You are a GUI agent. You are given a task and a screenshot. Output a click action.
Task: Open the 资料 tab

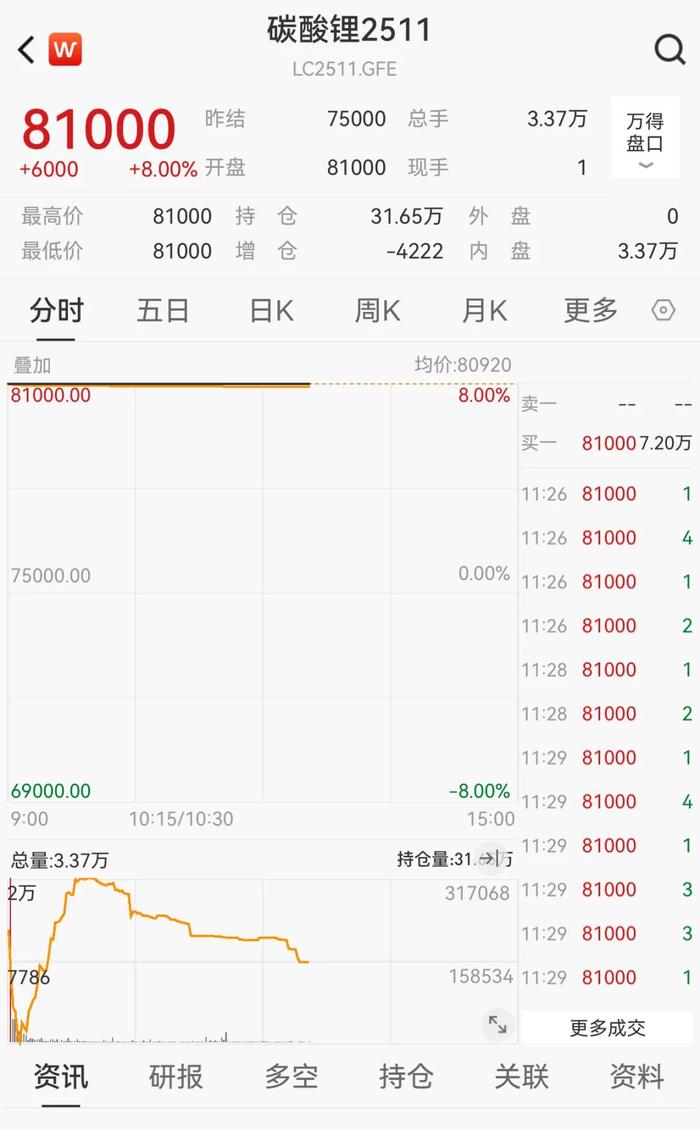637,1077
